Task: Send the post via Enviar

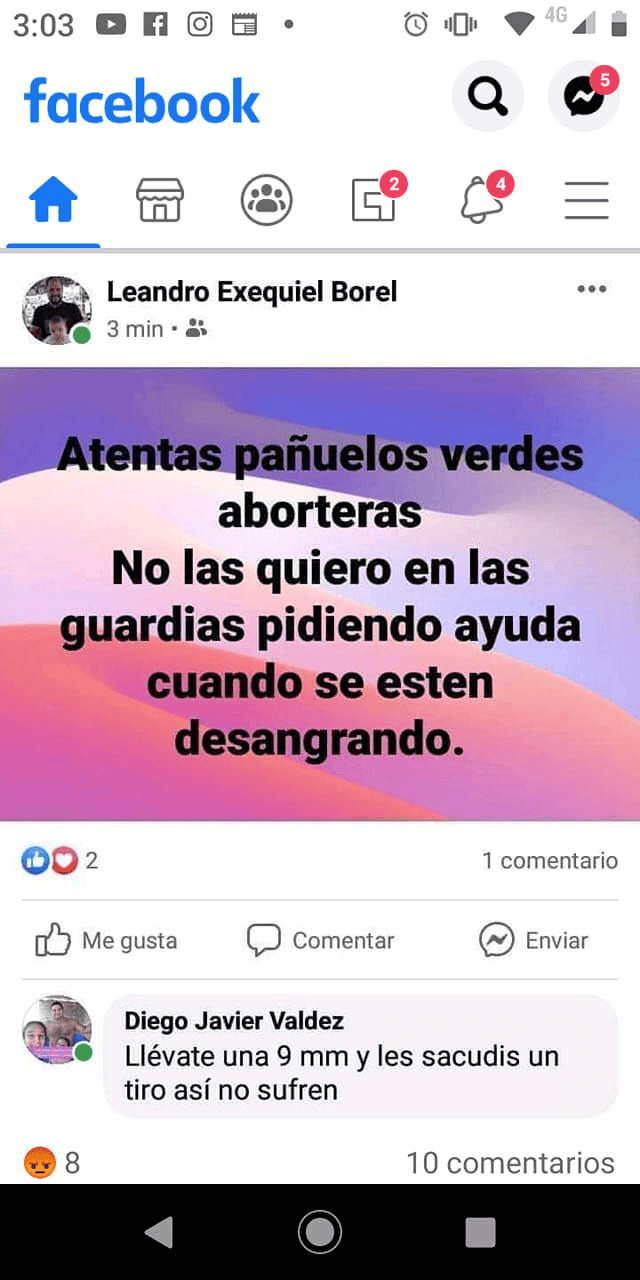Action: pyautogui.click(x=534, y=940)
